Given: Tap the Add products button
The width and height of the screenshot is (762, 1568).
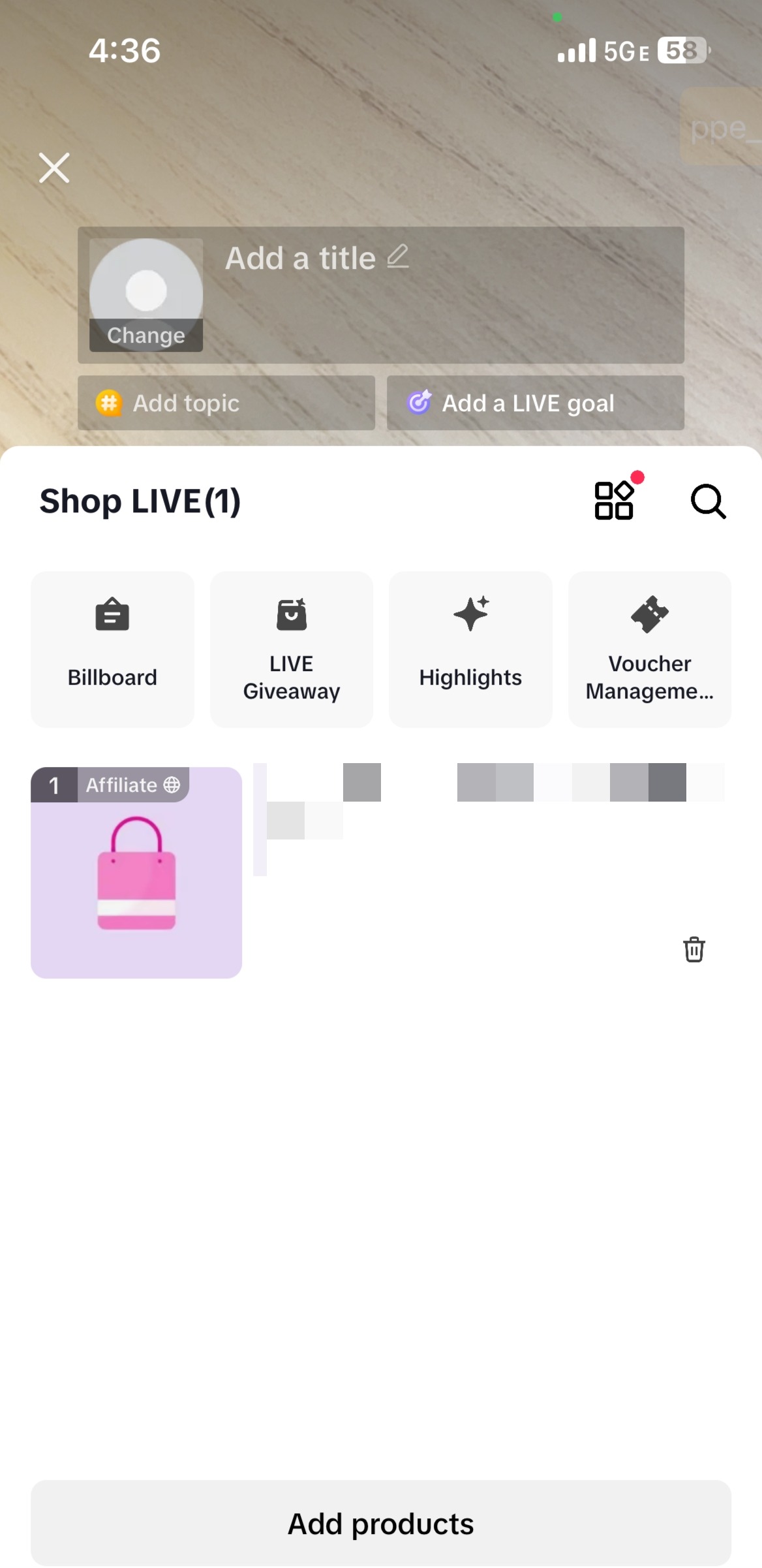Looking at the screenshot, I should coord(381,1524).
